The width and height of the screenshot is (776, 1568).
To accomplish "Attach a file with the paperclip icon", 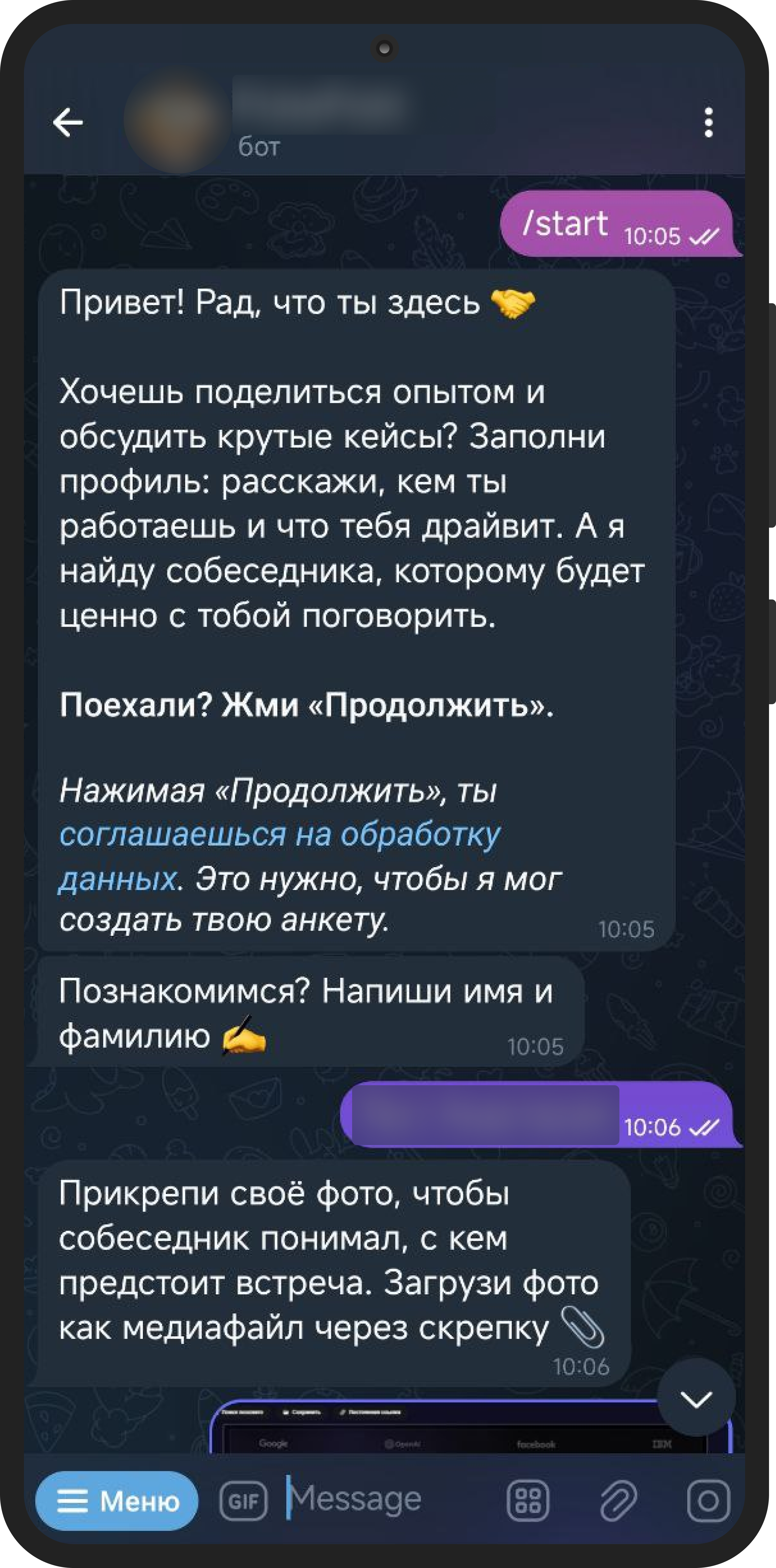I will (x=618, y=1501).
